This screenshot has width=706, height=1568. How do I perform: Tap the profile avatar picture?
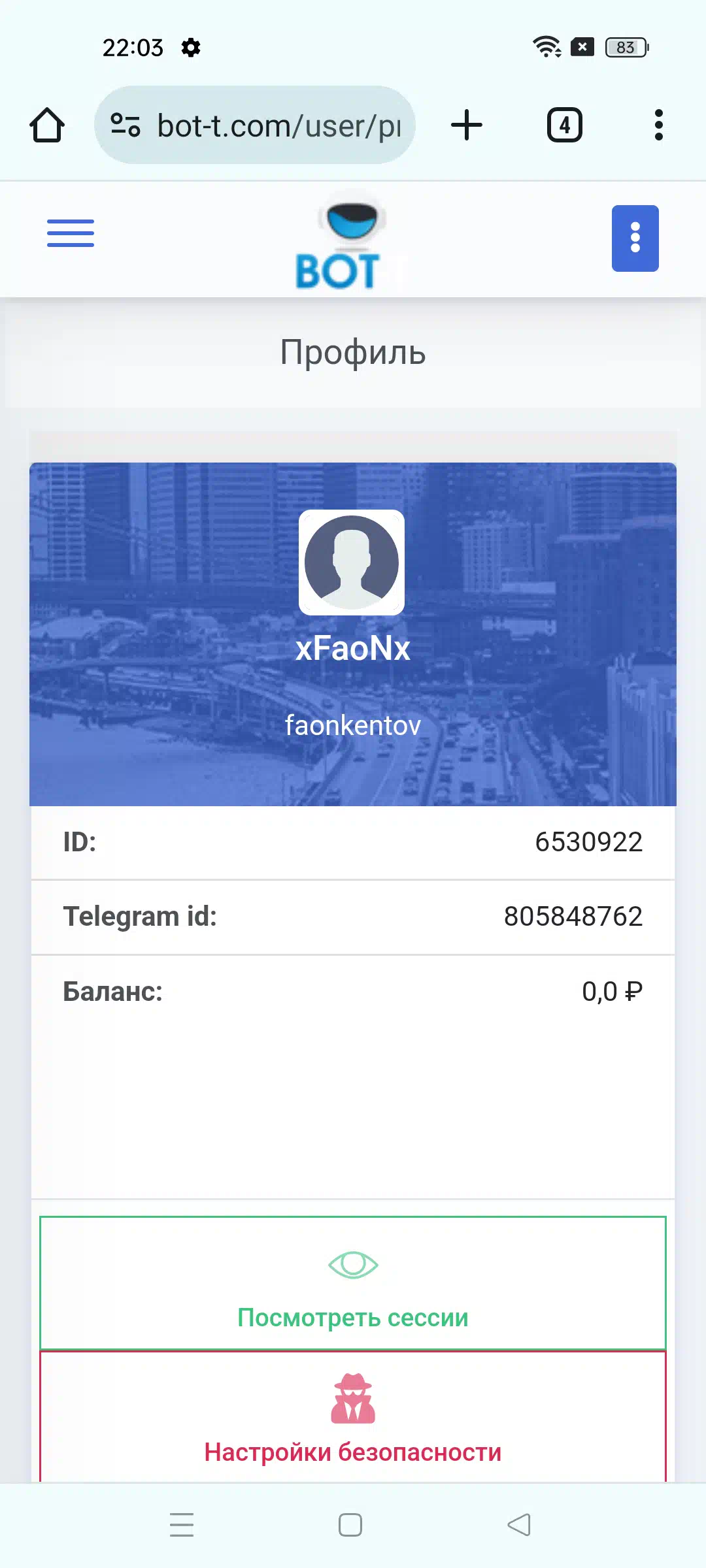(x=352, y=563)
